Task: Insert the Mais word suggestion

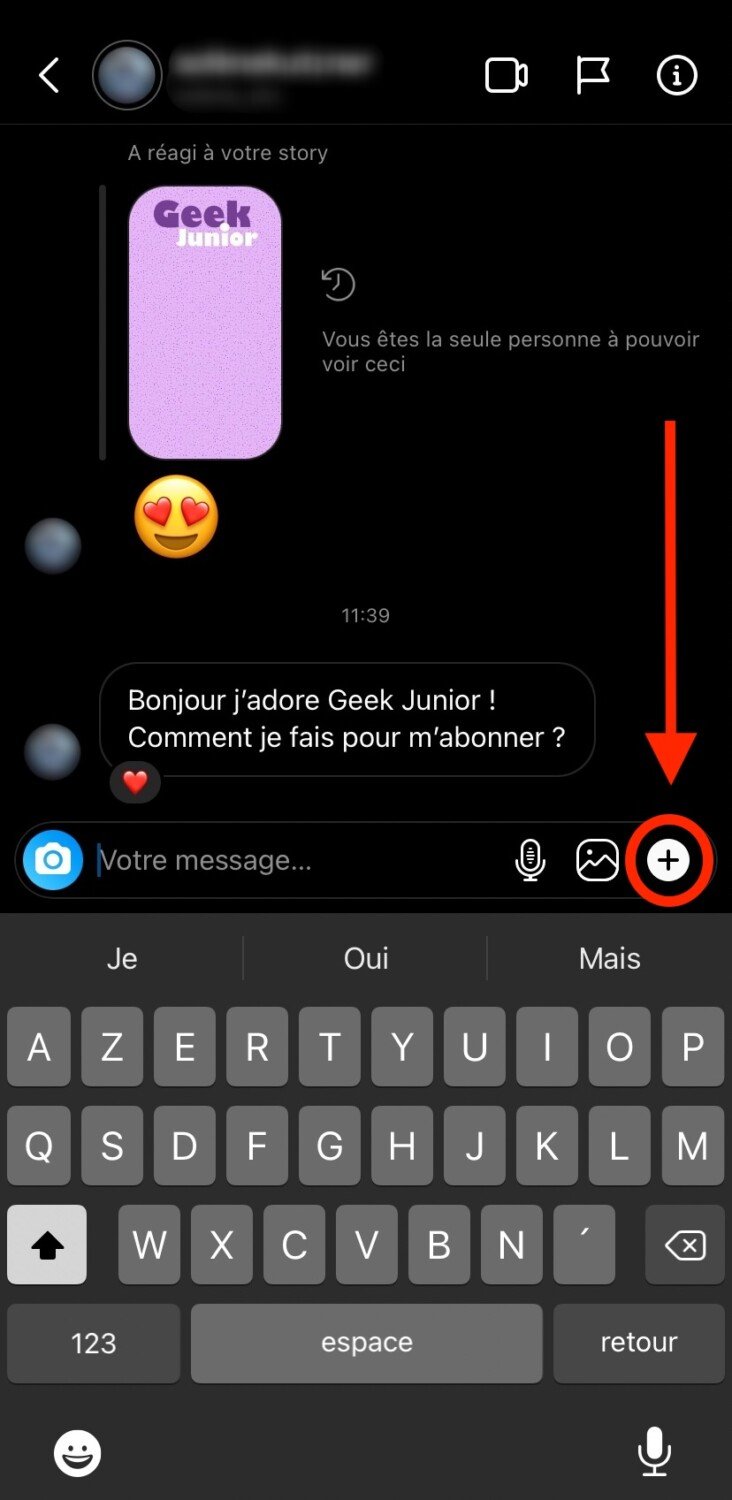Action: coord(609,958)
